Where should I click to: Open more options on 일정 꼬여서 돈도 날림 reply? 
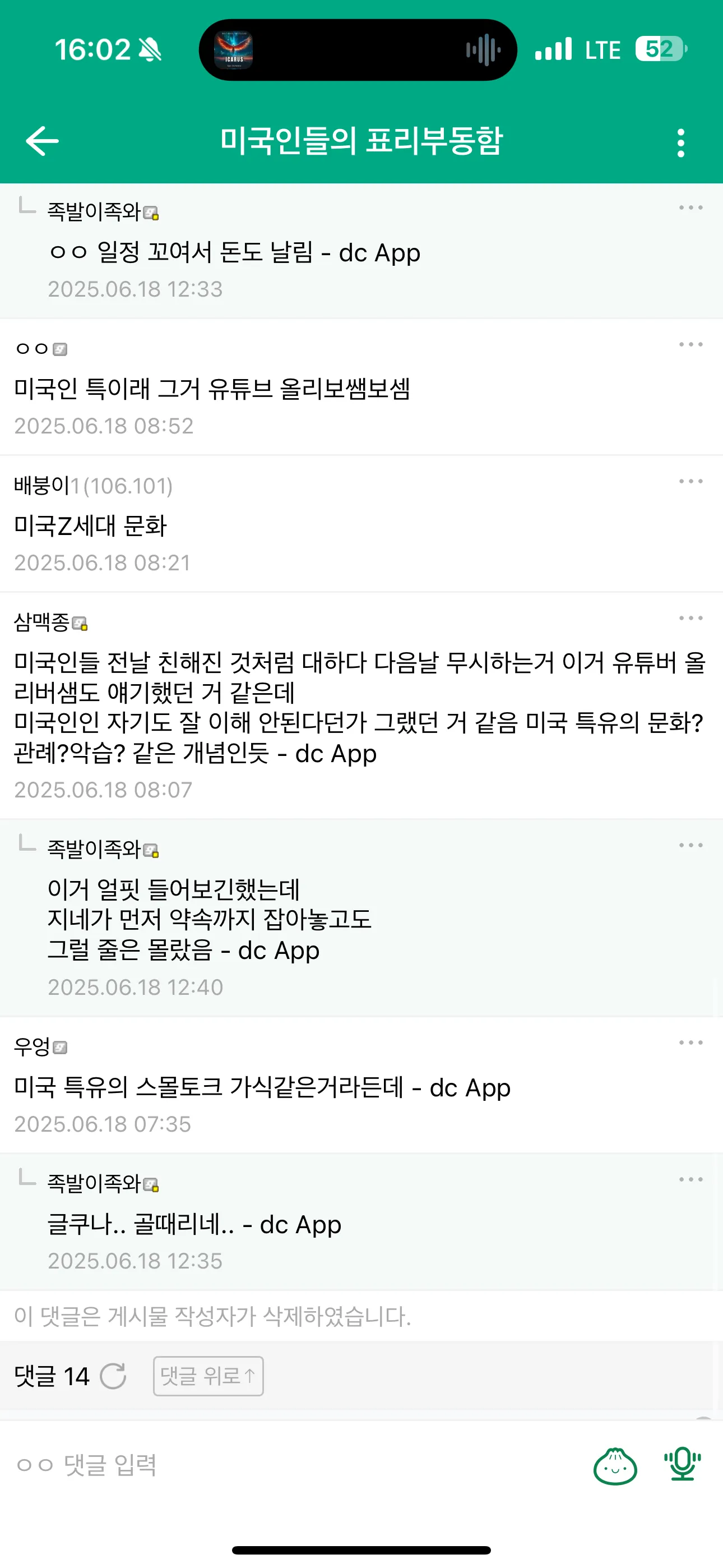690,208
